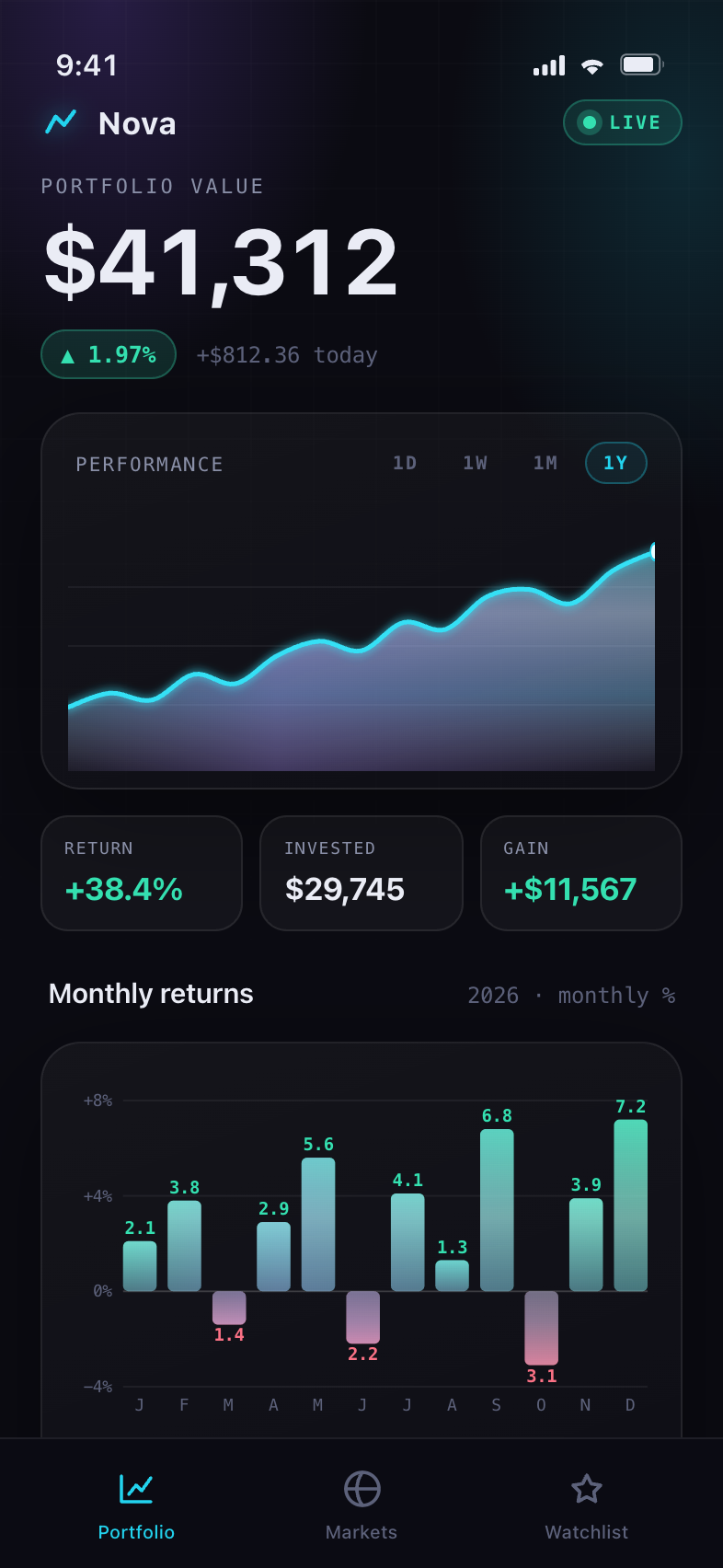Tap the LIVE status button
This screenshot has width=723, height=1568.
tap(622, 122)
